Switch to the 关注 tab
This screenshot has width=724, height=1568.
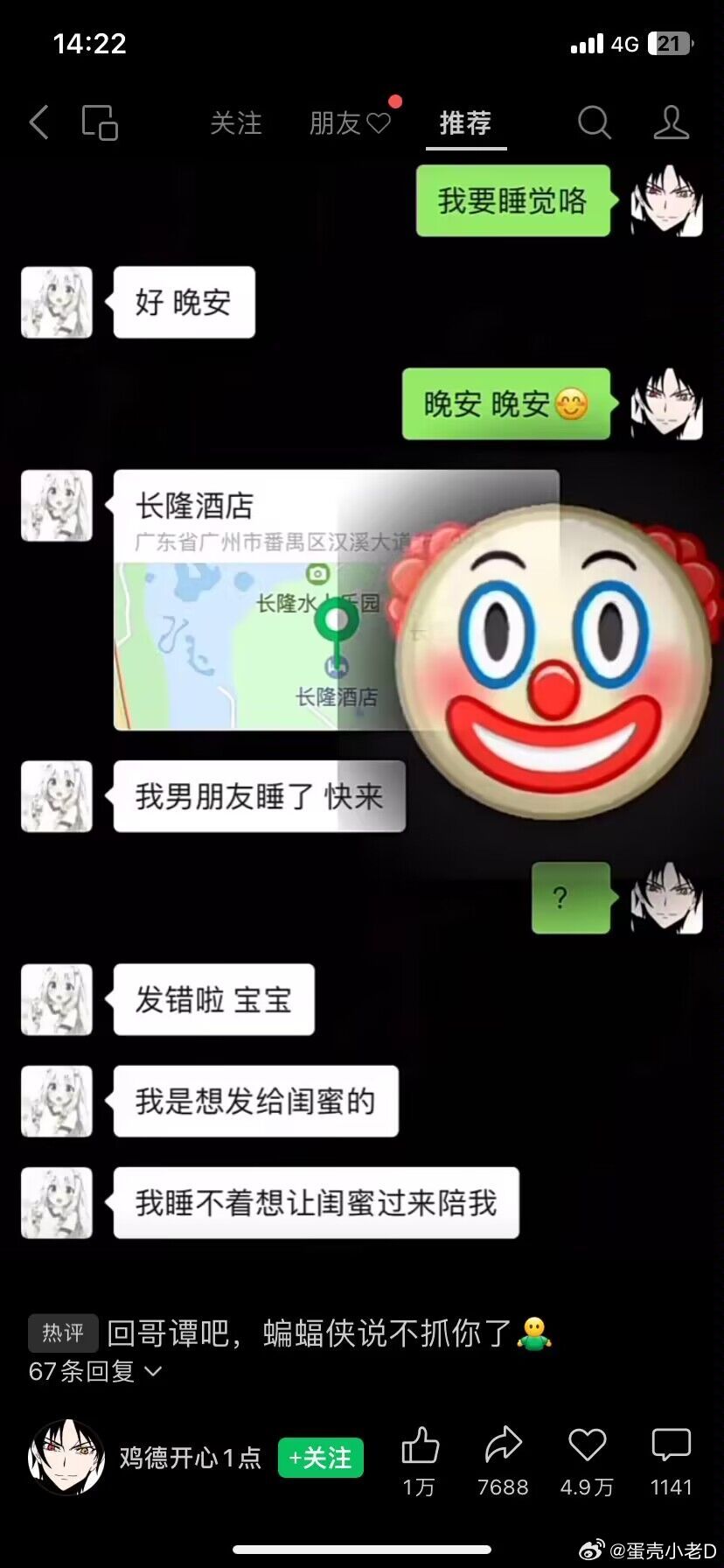236,123
